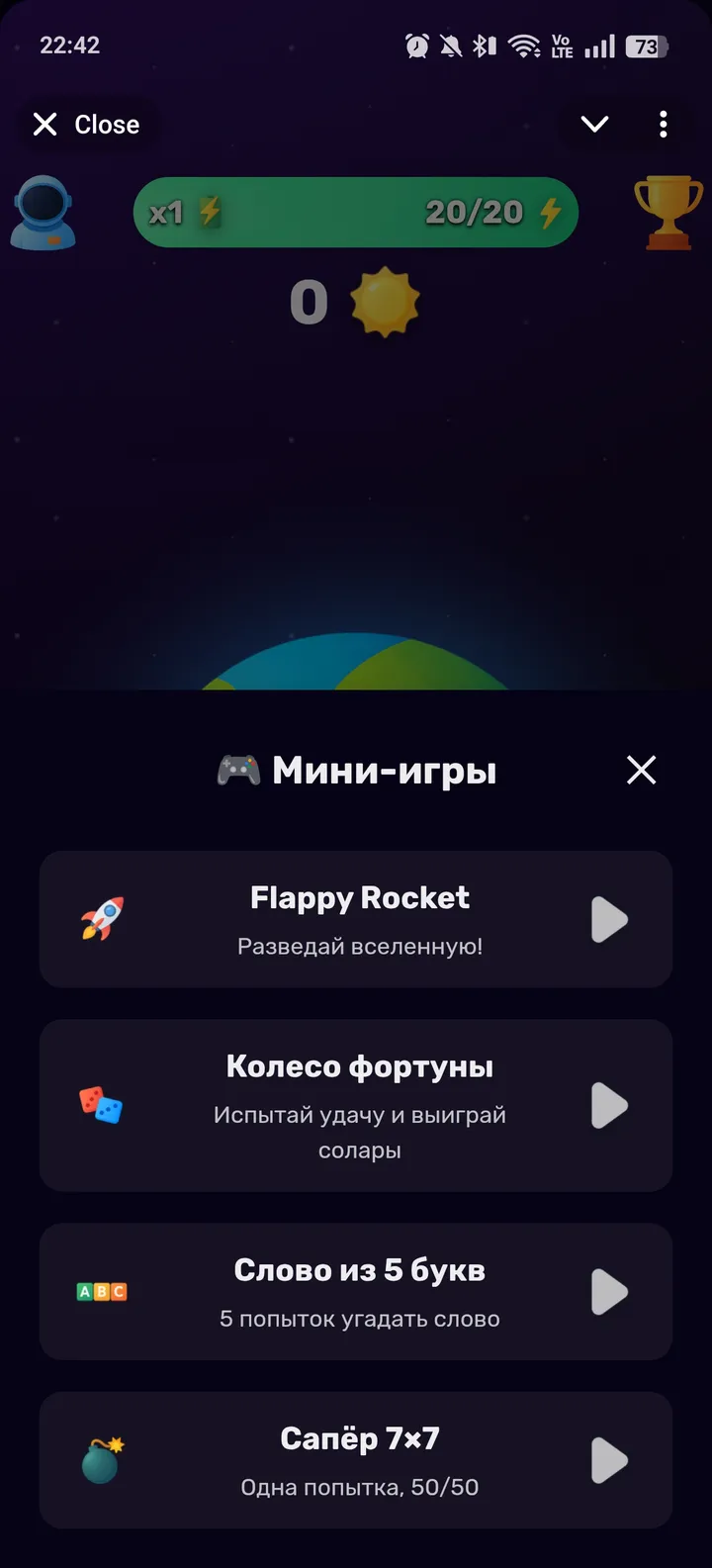
Task: Launch Слово из 5 букв
Action: coord(607,1292)
